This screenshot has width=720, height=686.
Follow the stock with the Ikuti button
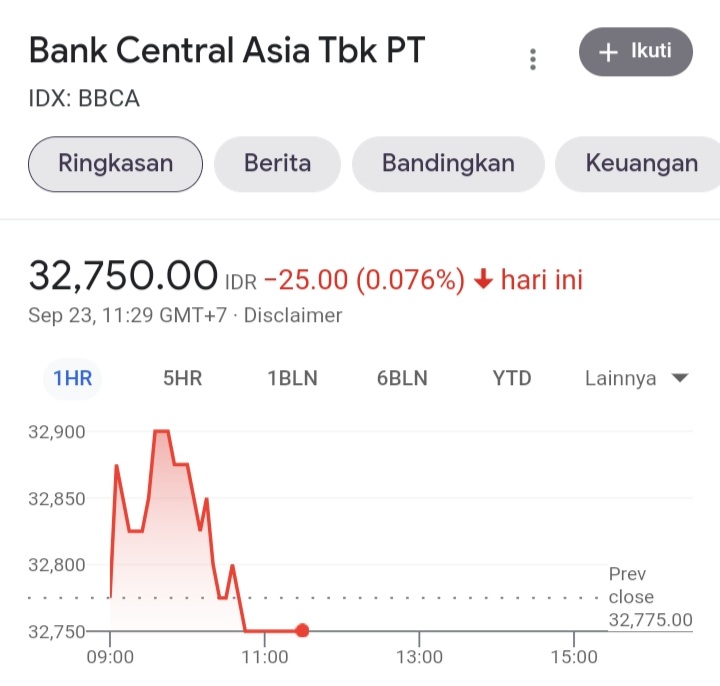[635, 52]
